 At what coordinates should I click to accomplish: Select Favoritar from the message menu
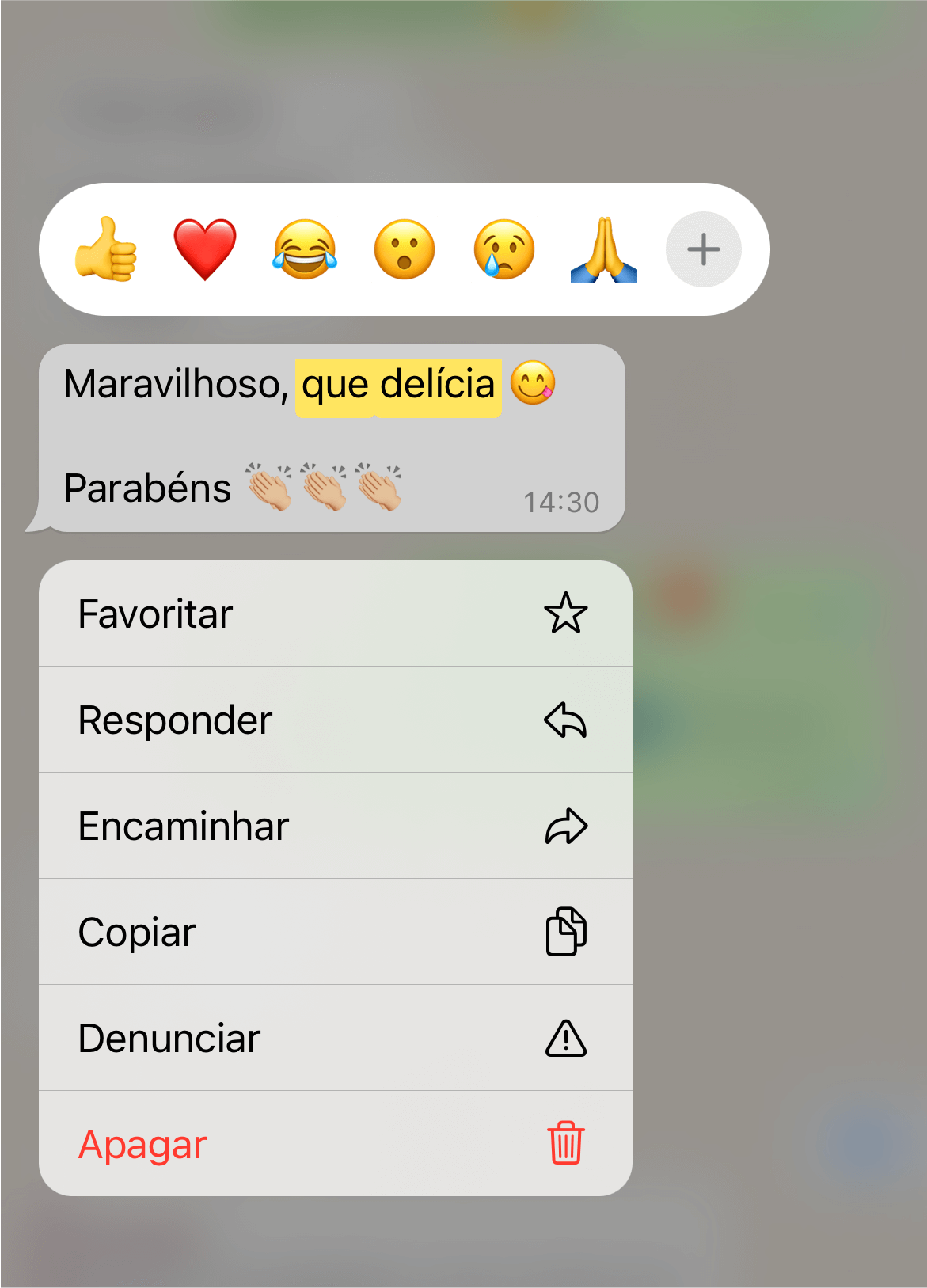pyautogui.click(x=154, y=614)
